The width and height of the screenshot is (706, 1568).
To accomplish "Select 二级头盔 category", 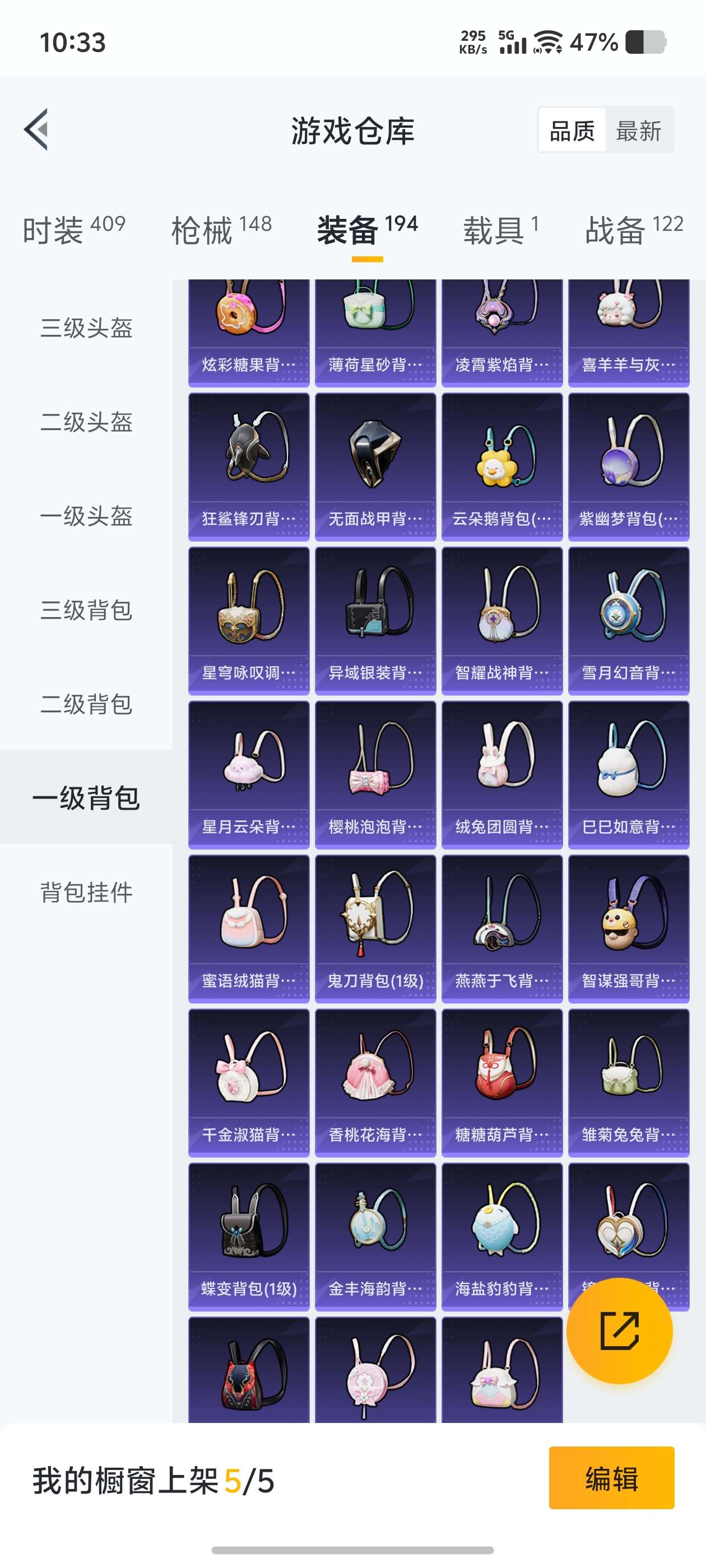I will [86, 422].
